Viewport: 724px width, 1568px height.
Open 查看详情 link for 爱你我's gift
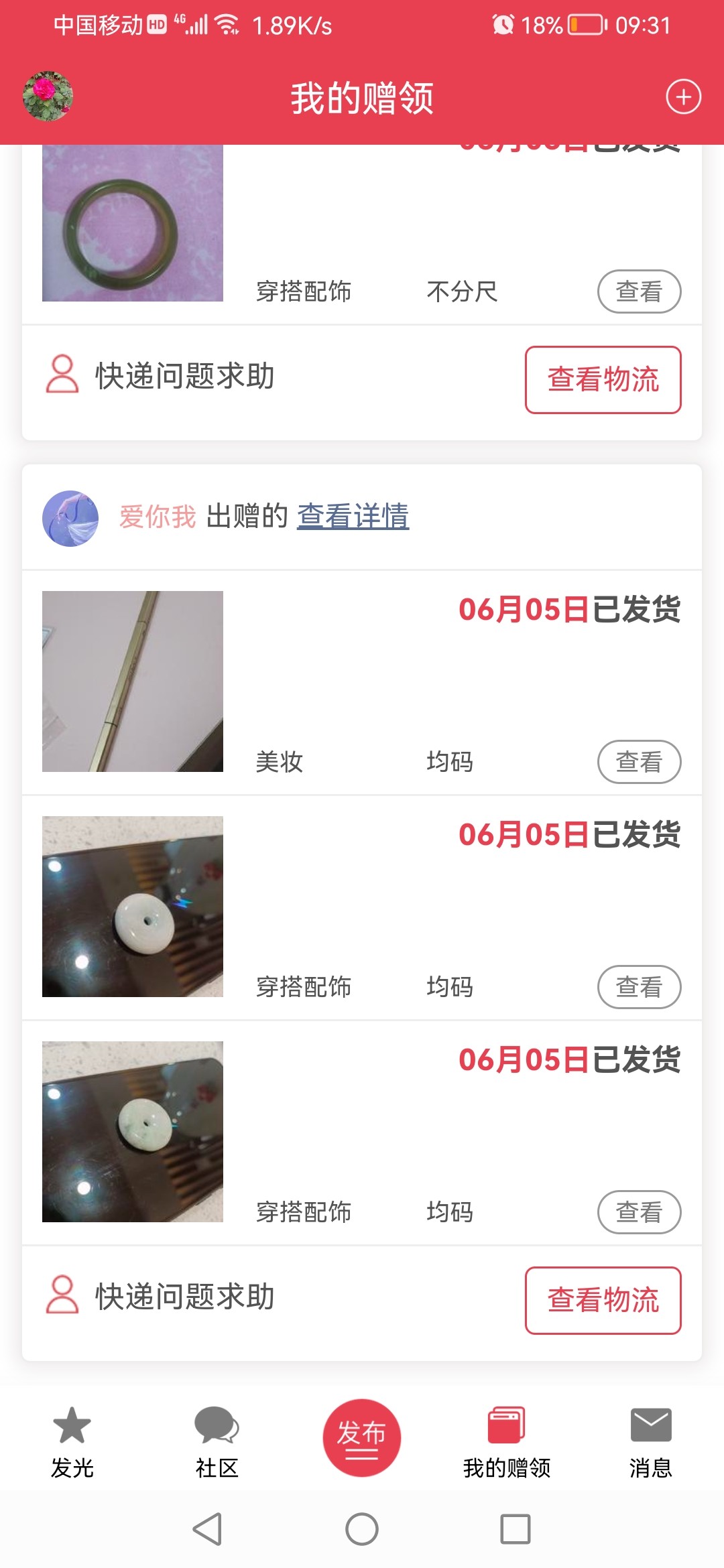pos(353,516)
